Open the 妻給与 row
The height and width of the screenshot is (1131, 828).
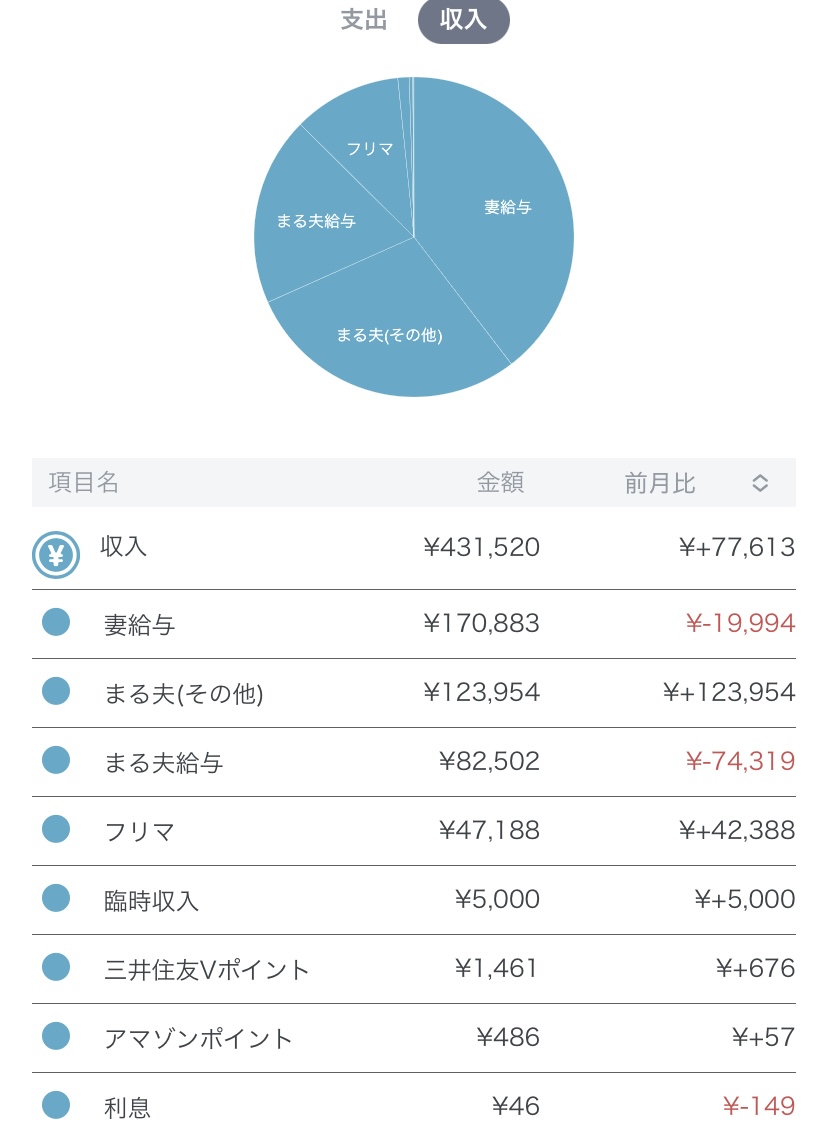pyautogui.click(x=413, y=624)
